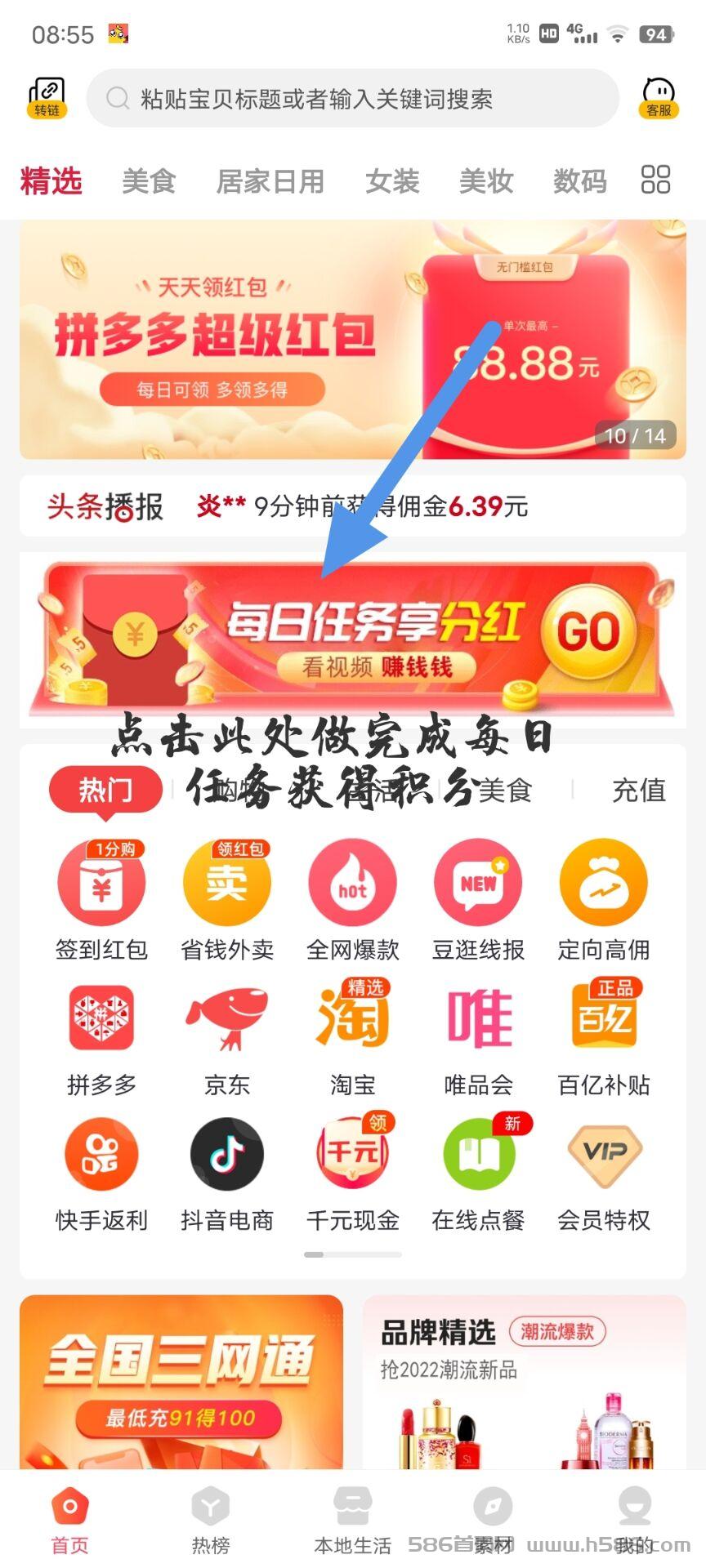
Task: Switch to the 美食 category tab
Action: click(x=149, y=181)
